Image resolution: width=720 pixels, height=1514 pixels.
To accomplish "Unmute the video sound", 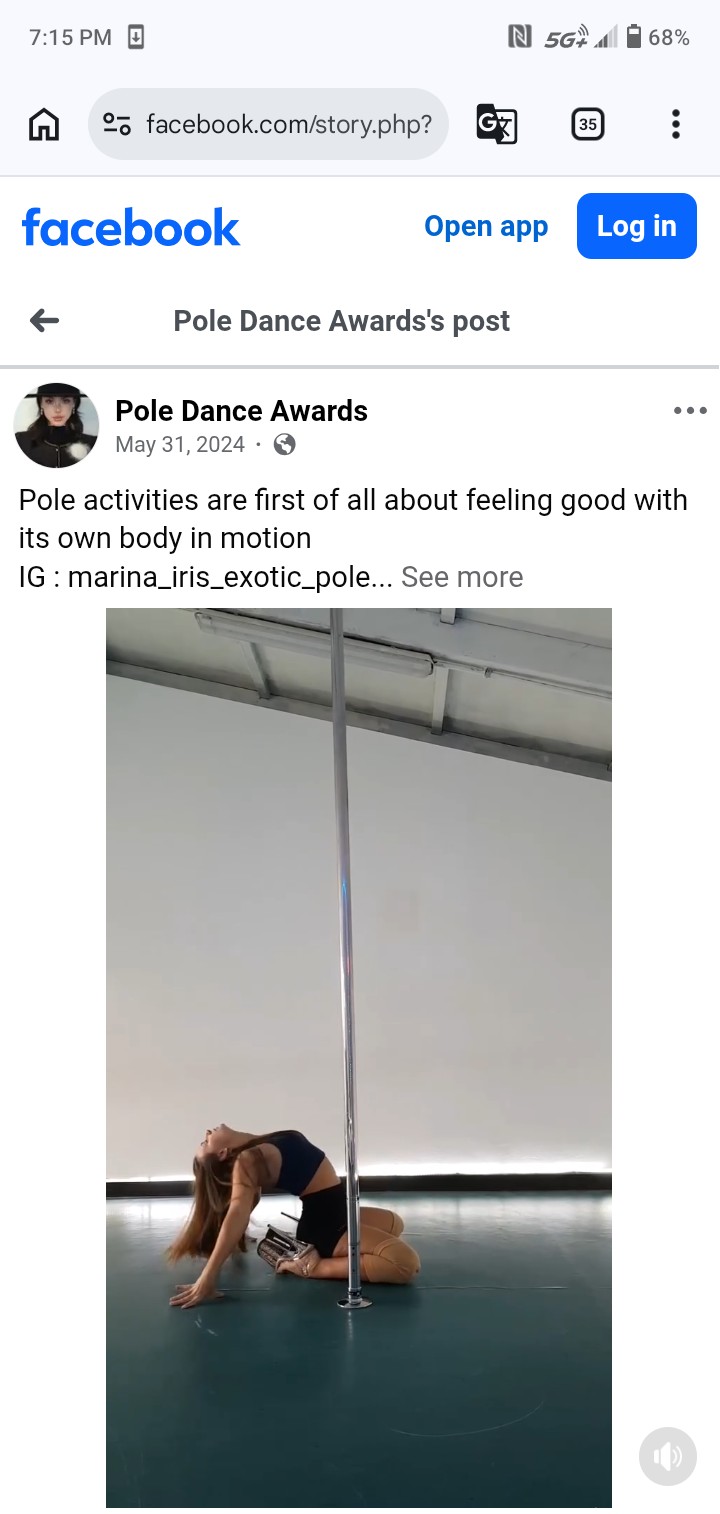I will coord(667,1456).
